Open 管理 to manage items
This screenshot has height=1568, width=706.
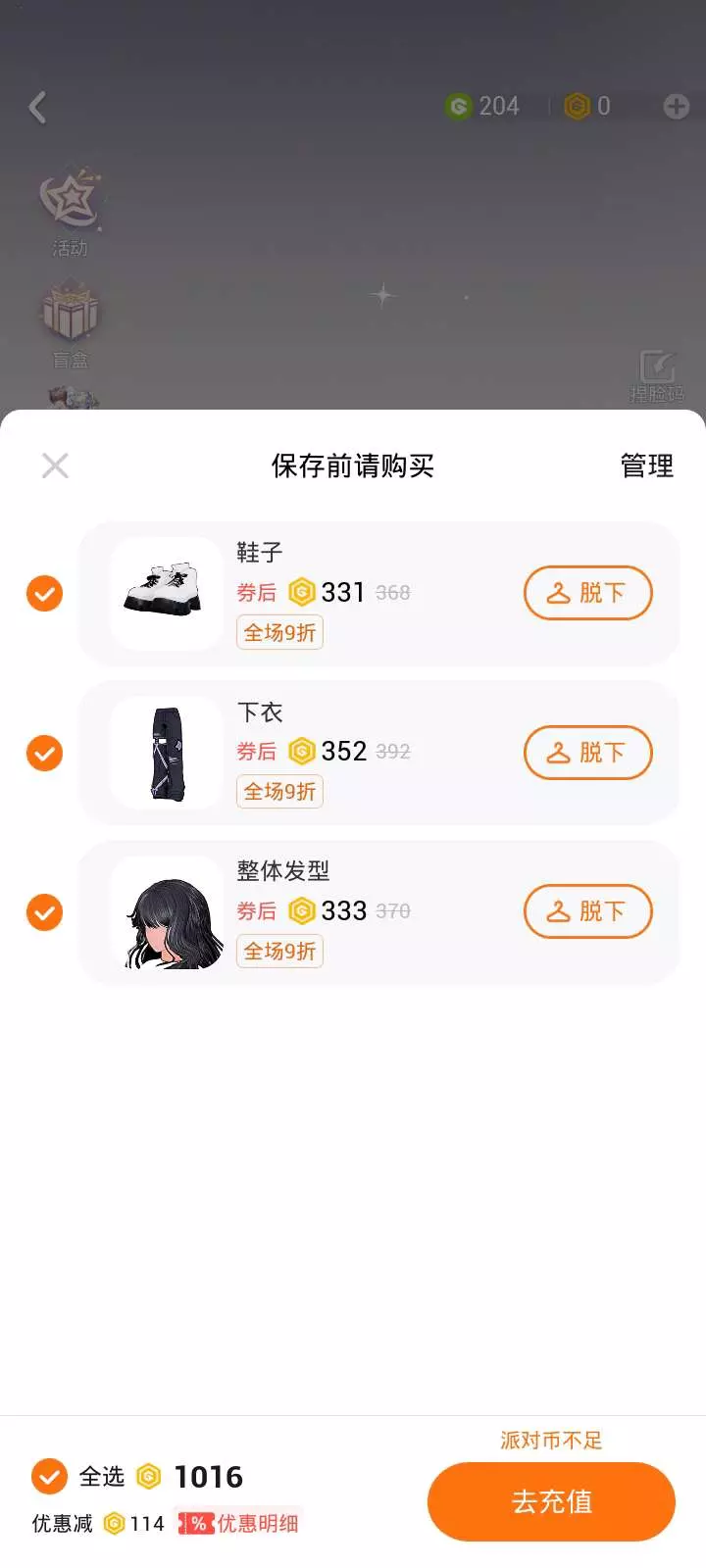pos(646,466)
